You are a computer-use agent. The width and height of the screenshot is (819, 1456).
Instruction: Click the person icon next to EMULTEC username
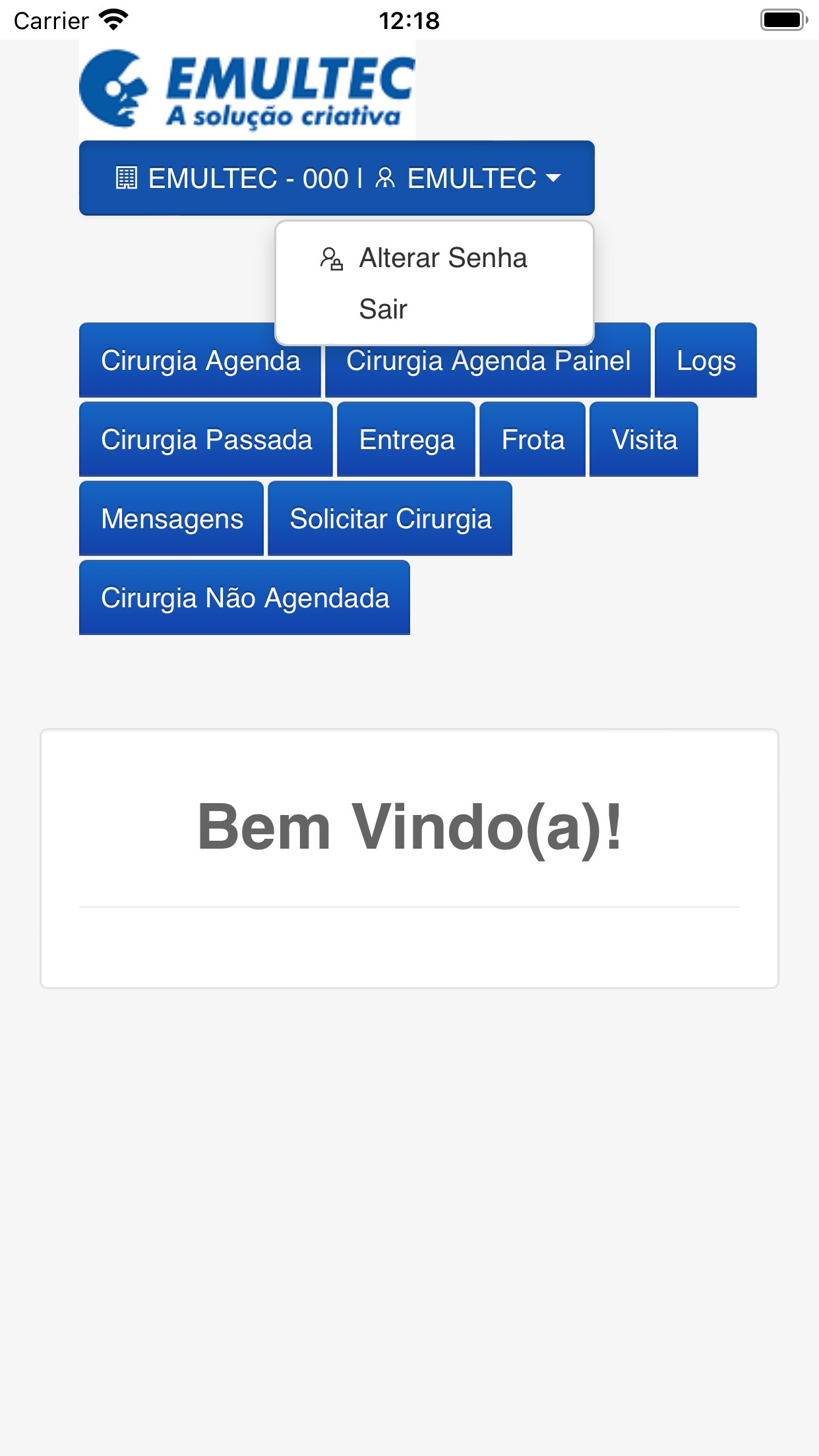386,177
